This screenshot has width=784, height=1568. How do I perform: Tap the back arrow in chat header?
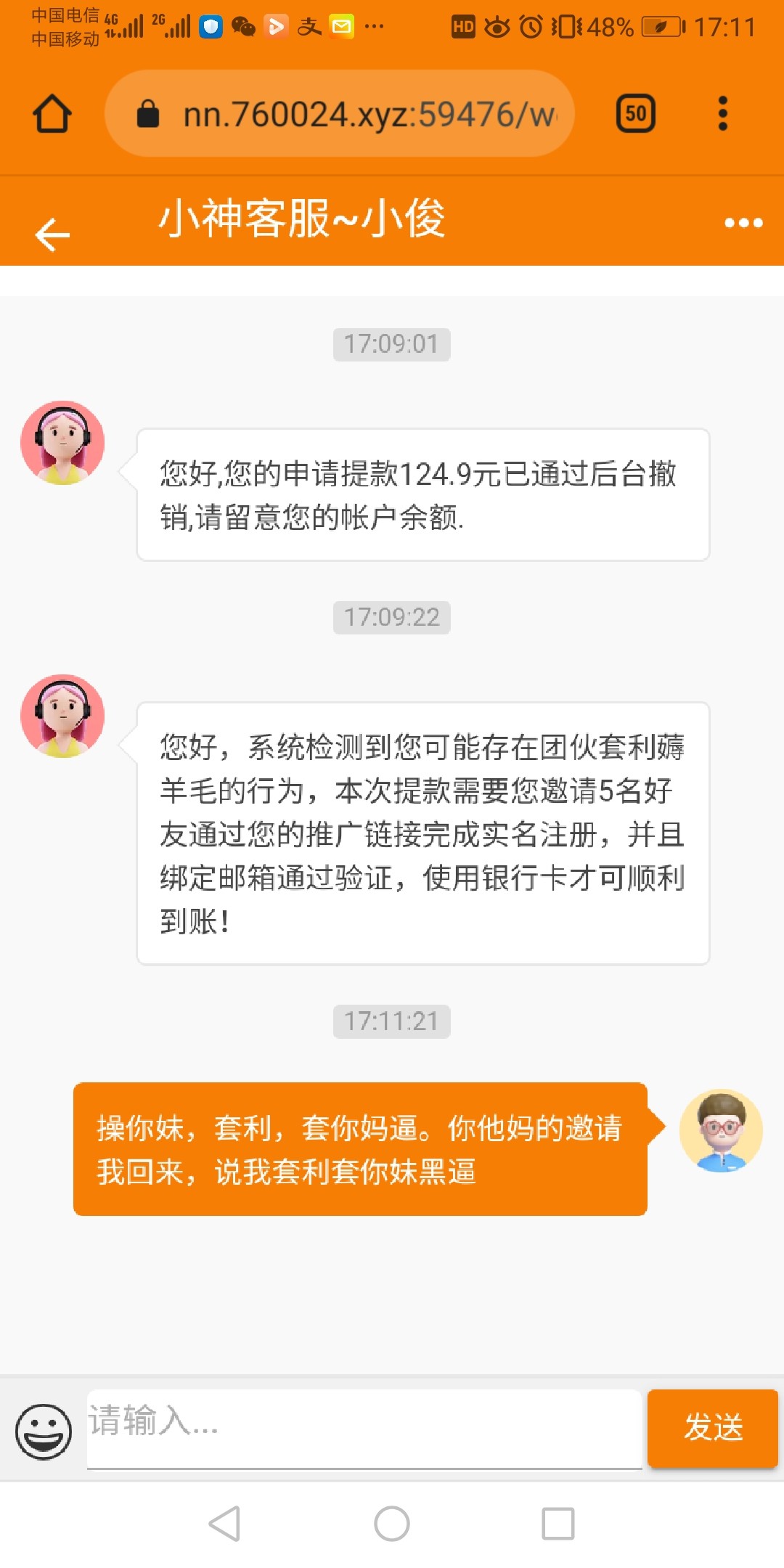tap(51, 234)
